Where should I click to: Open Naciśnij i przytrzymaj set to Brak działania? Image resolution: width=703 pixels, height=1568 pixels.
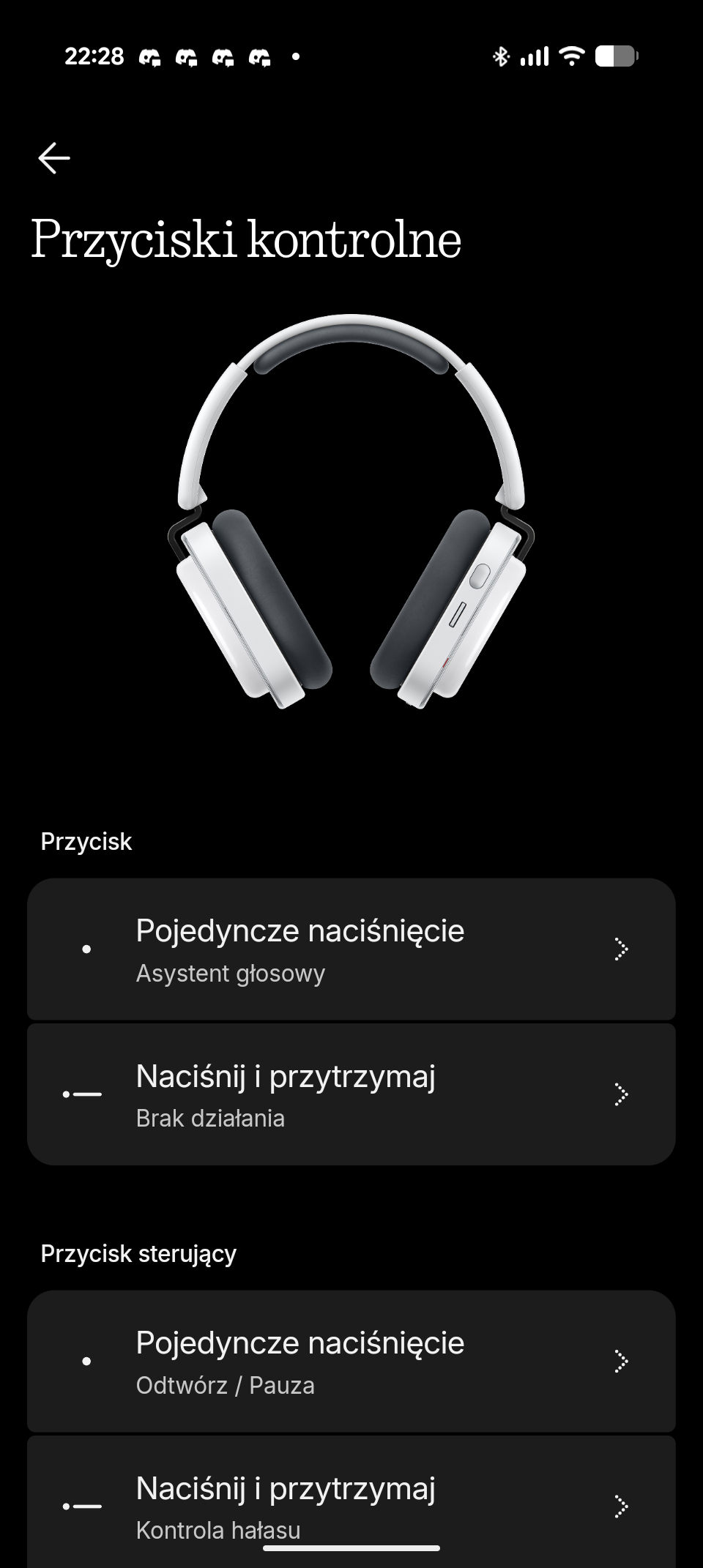[x=351, y=1095]
